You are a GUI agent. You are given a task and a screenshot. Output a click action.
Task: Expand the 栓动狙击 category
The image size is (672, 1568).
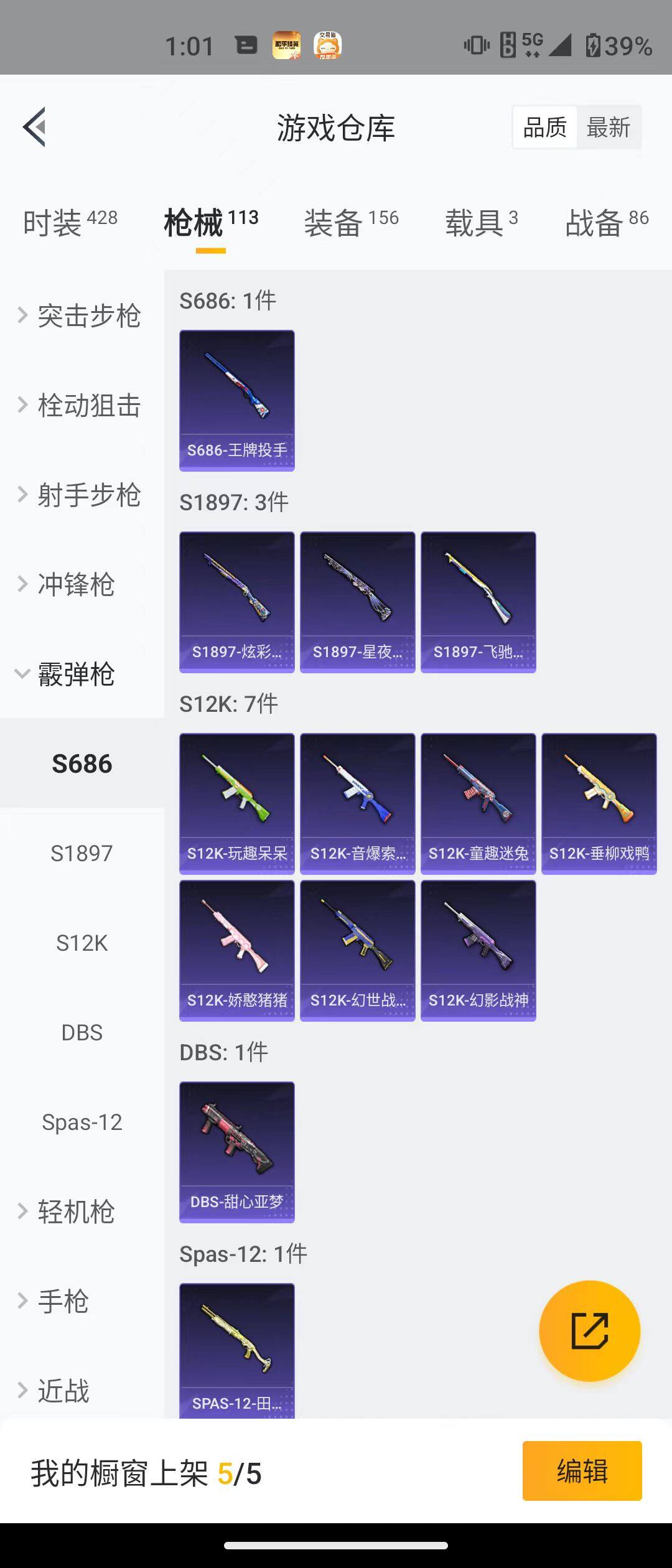pos(81,406)
